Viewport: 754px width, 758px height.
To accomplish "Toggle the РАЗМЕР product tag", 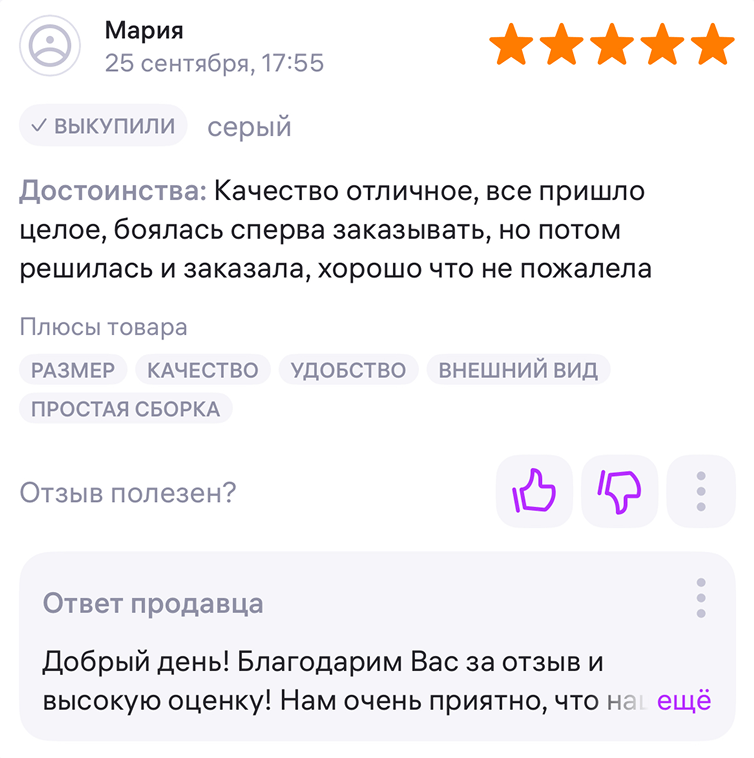I will click(71, 369).
